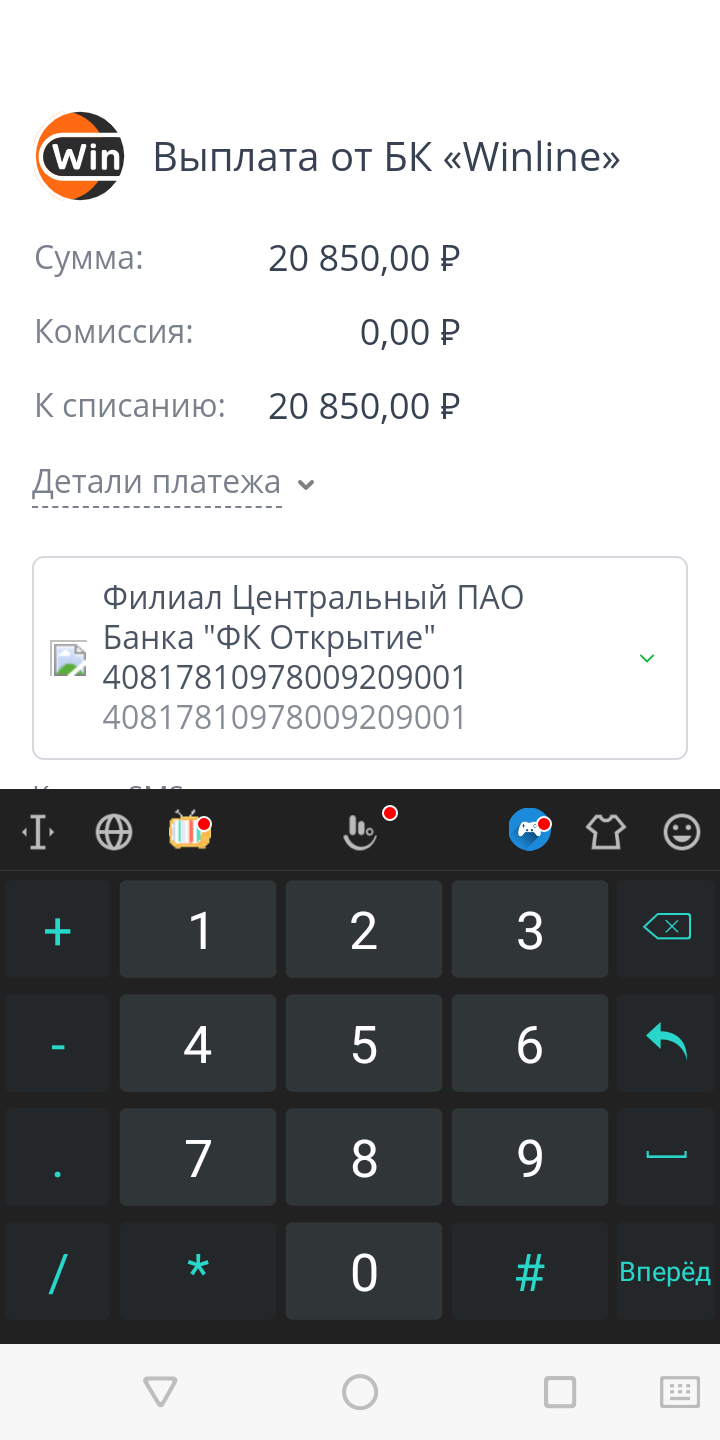Screen dimensions: 720x1440
Task: Tap the hash key on keypad
Action: tap(530, 1272)
